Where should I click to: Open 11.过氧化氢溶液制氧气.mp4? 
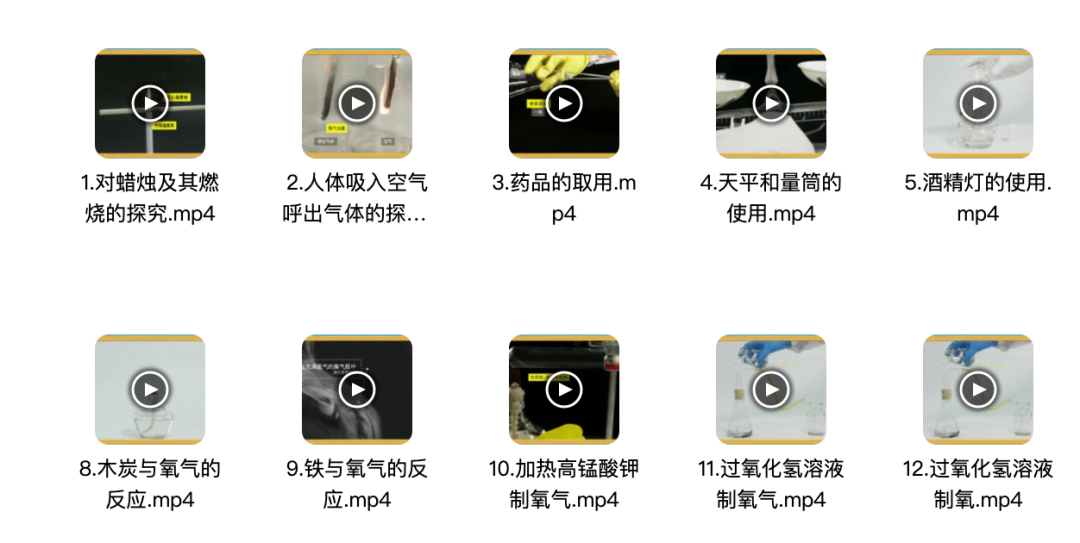[771, 389]
